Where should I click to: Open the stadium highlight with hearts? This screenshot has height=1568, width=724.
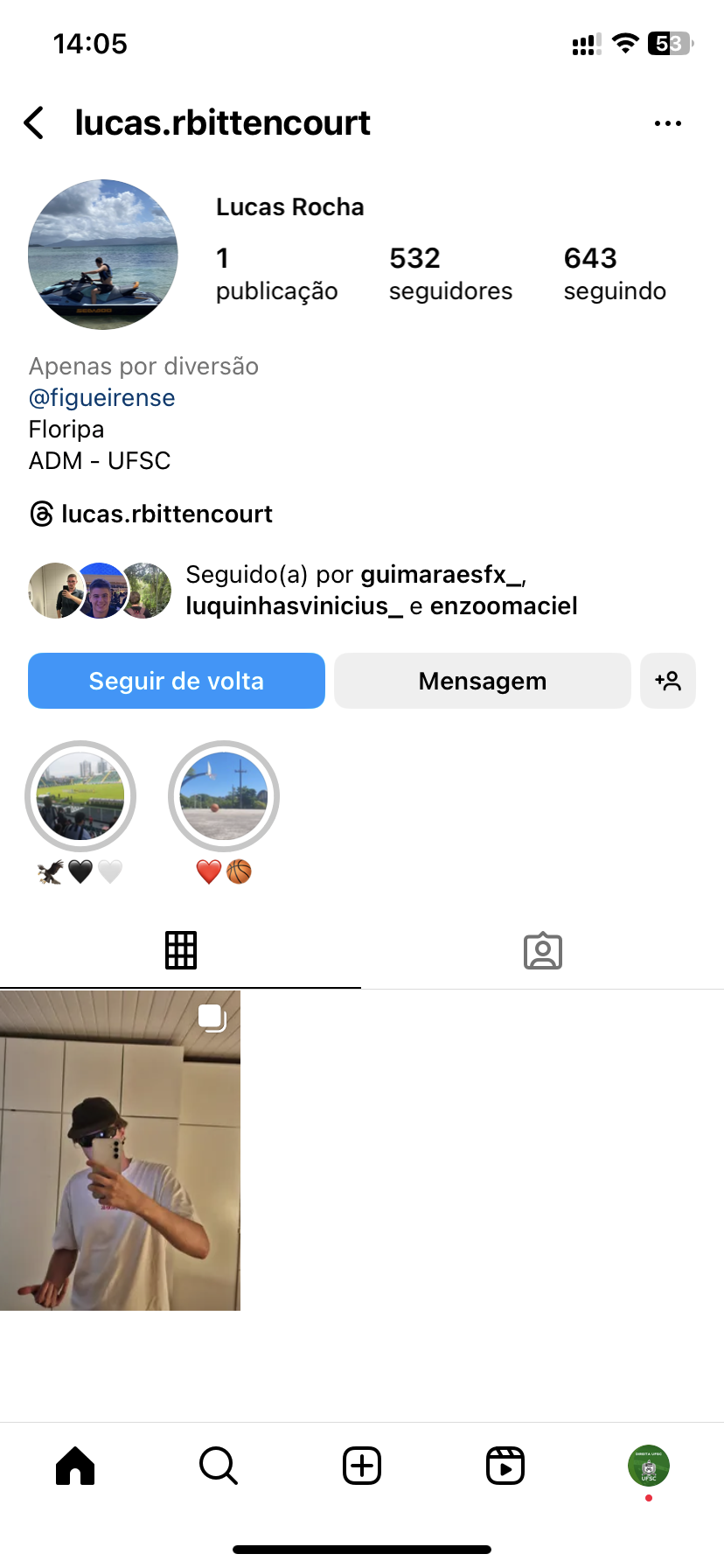click(80, 796)
